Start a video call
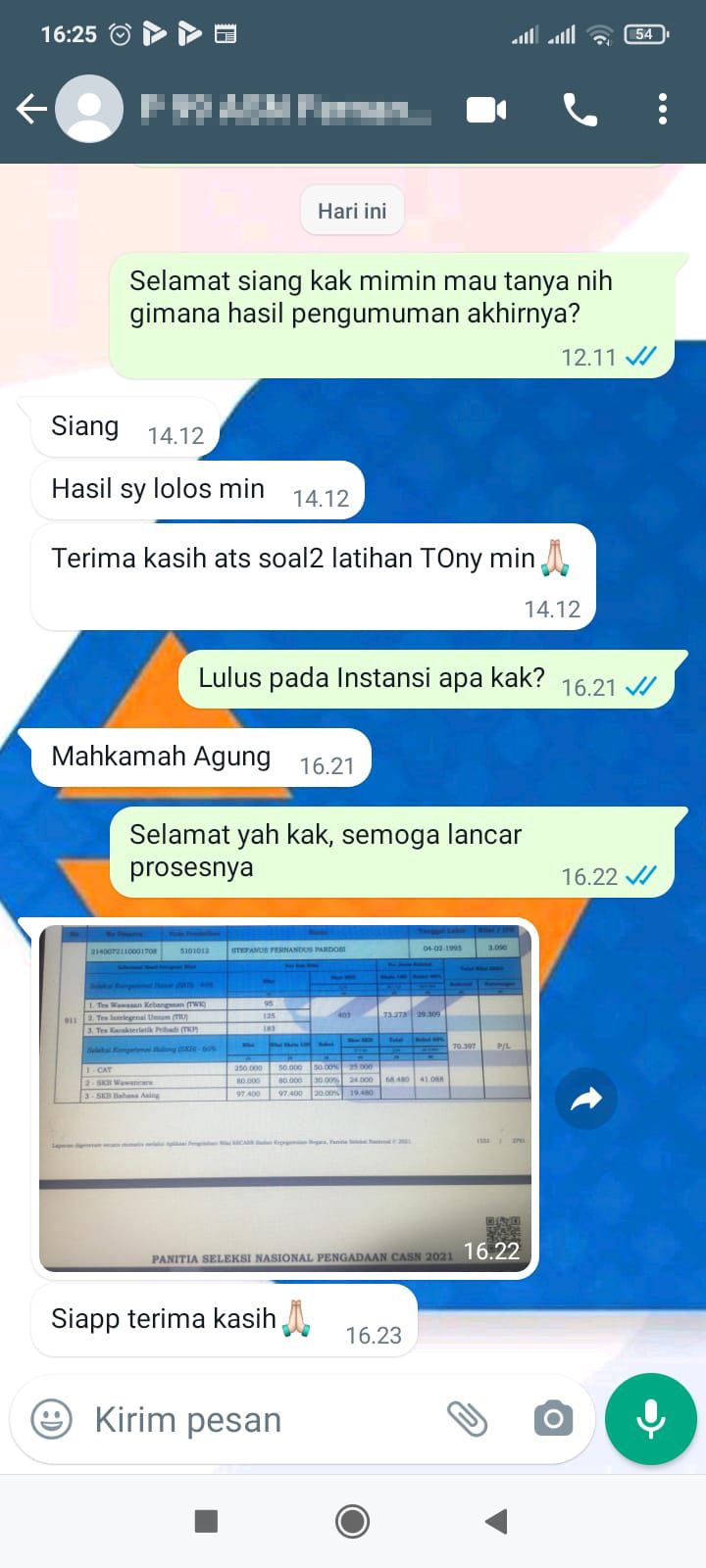This screenshot has height=1568, width=706. (x=486, y=110)
